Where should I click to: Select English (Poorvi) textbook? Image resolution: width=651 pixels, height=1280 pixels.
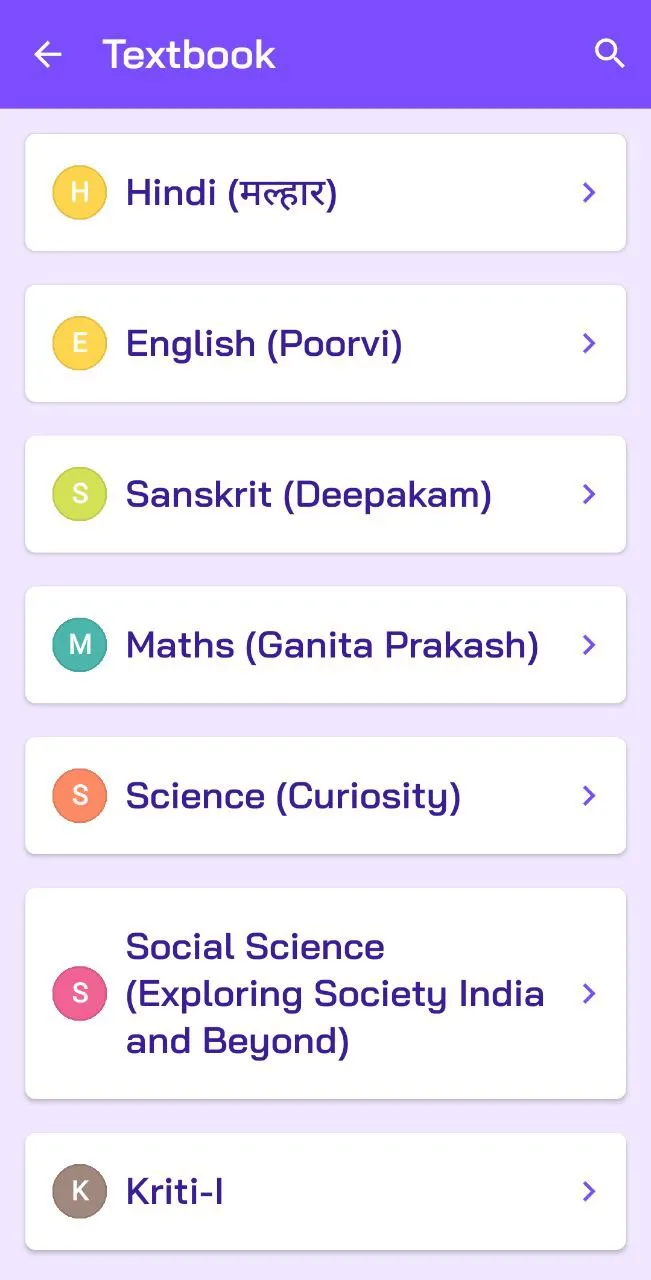tap(325, 344)
